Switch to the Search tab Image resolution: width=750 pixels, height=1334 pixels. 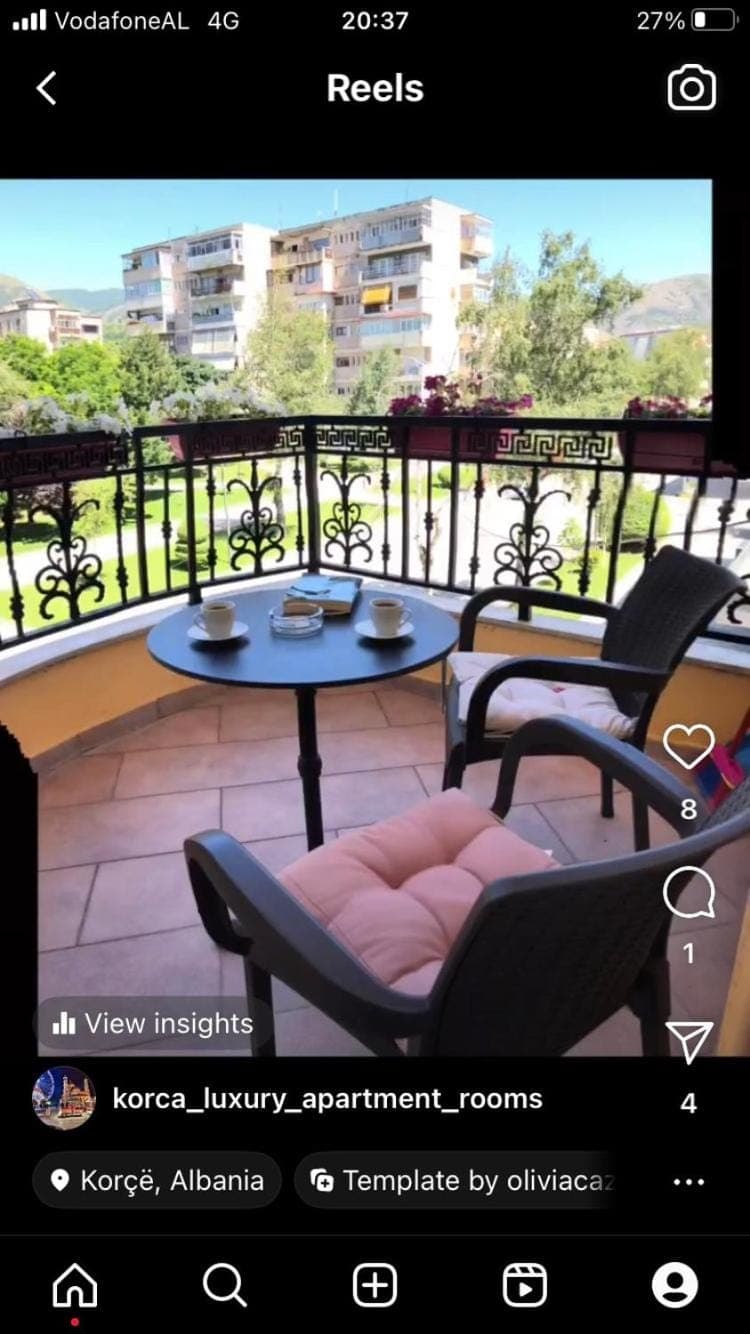click(224, 1285)
